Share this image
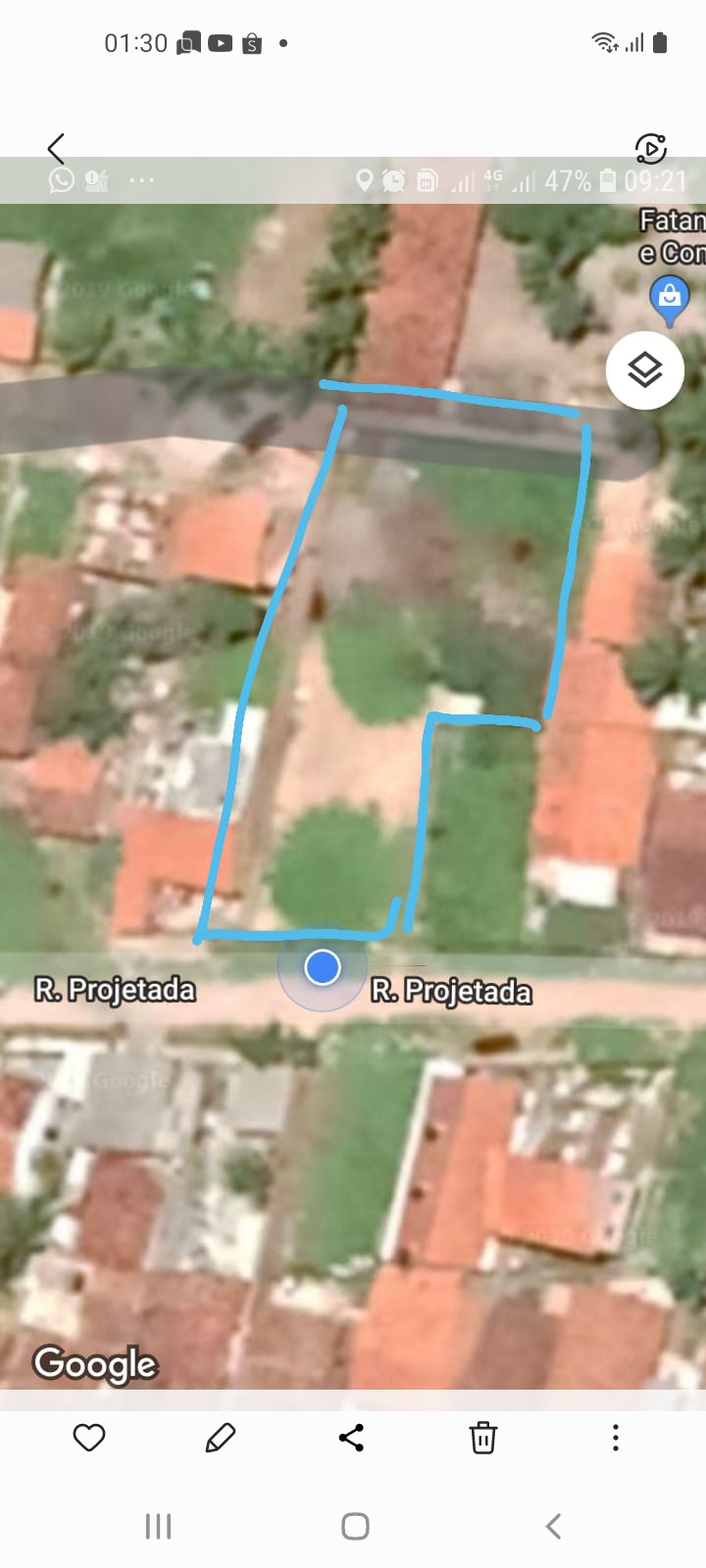 (x=352, y=1438)
